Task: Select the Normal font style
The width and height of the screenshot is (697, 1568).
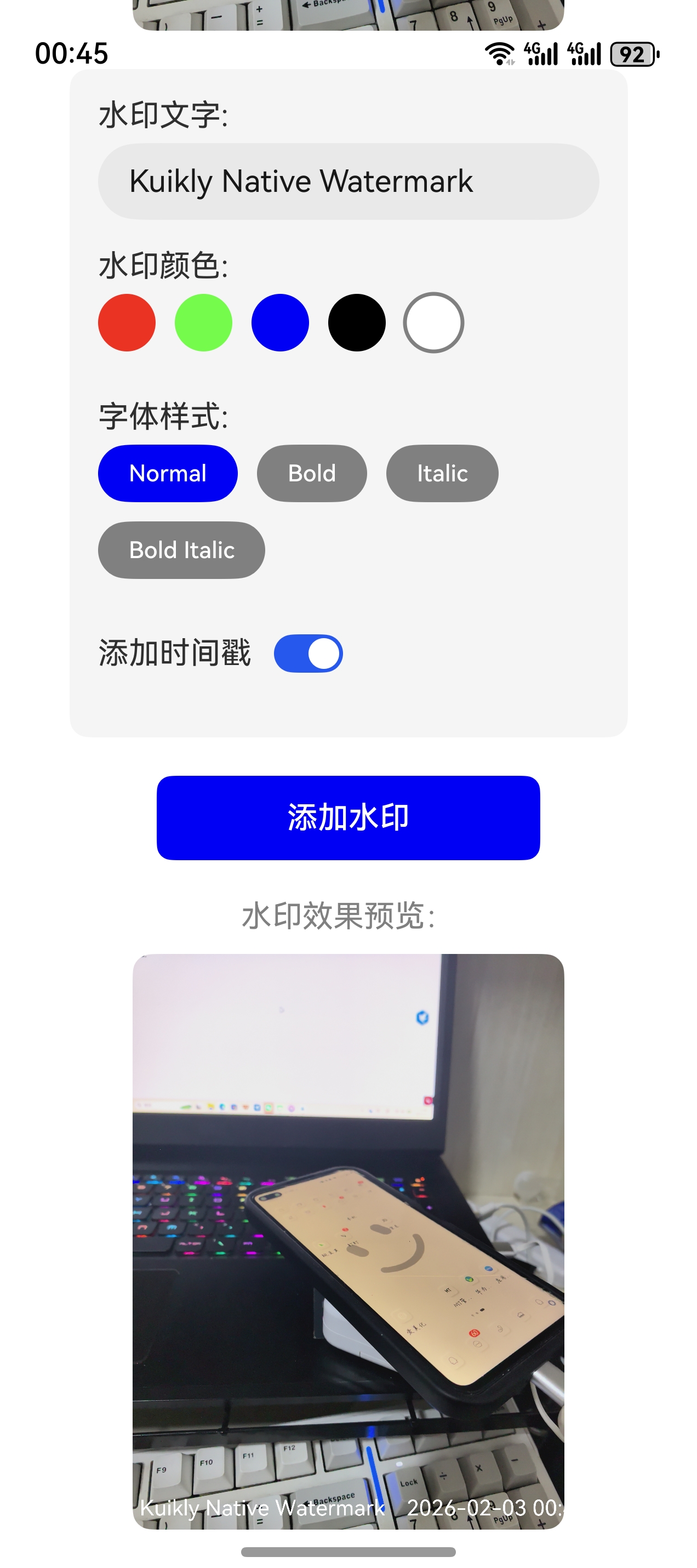Action: (x=168, y=473)
